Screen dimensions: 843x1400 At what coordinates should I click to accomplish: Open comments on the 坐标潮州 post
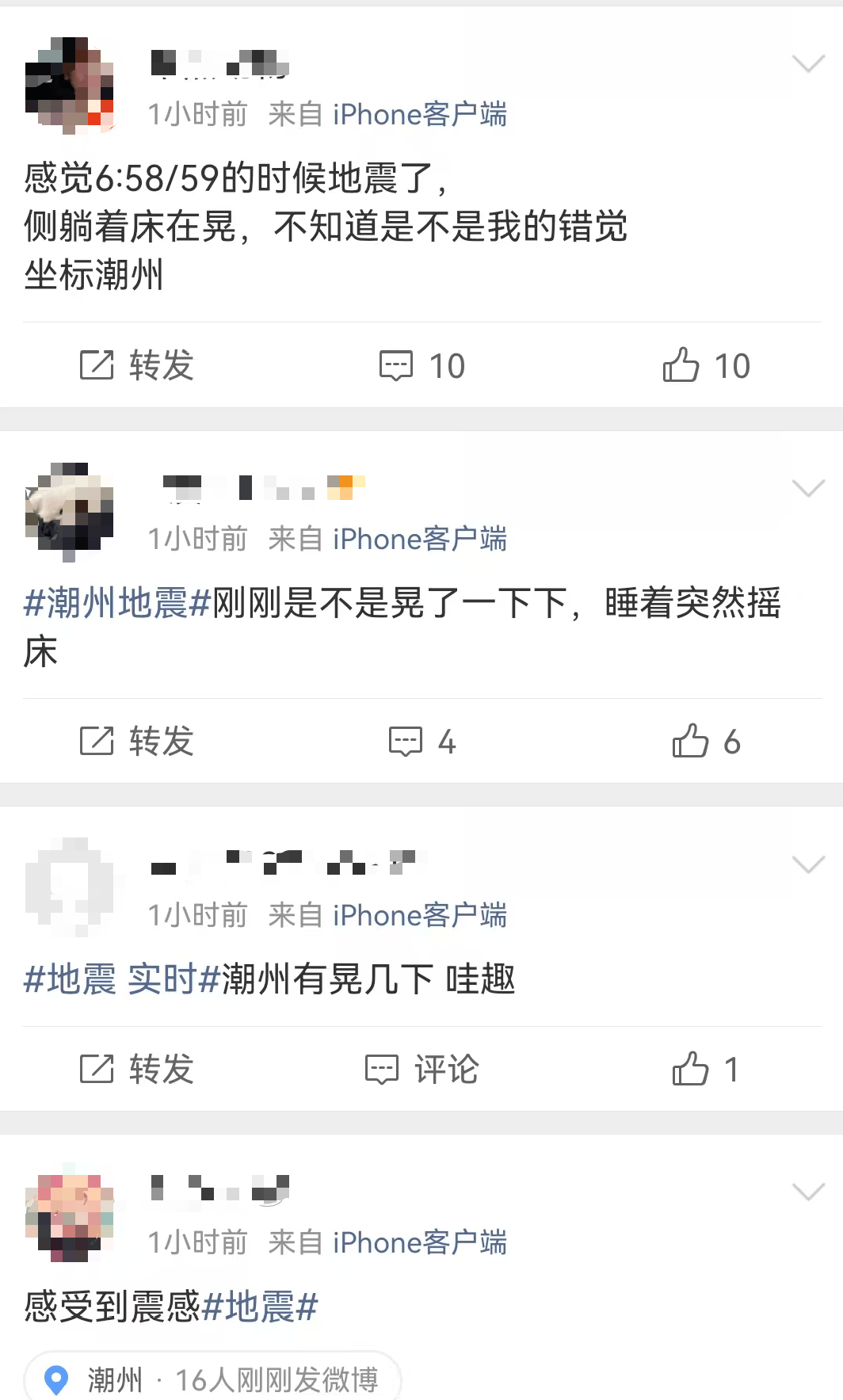(x=422, y=366)
